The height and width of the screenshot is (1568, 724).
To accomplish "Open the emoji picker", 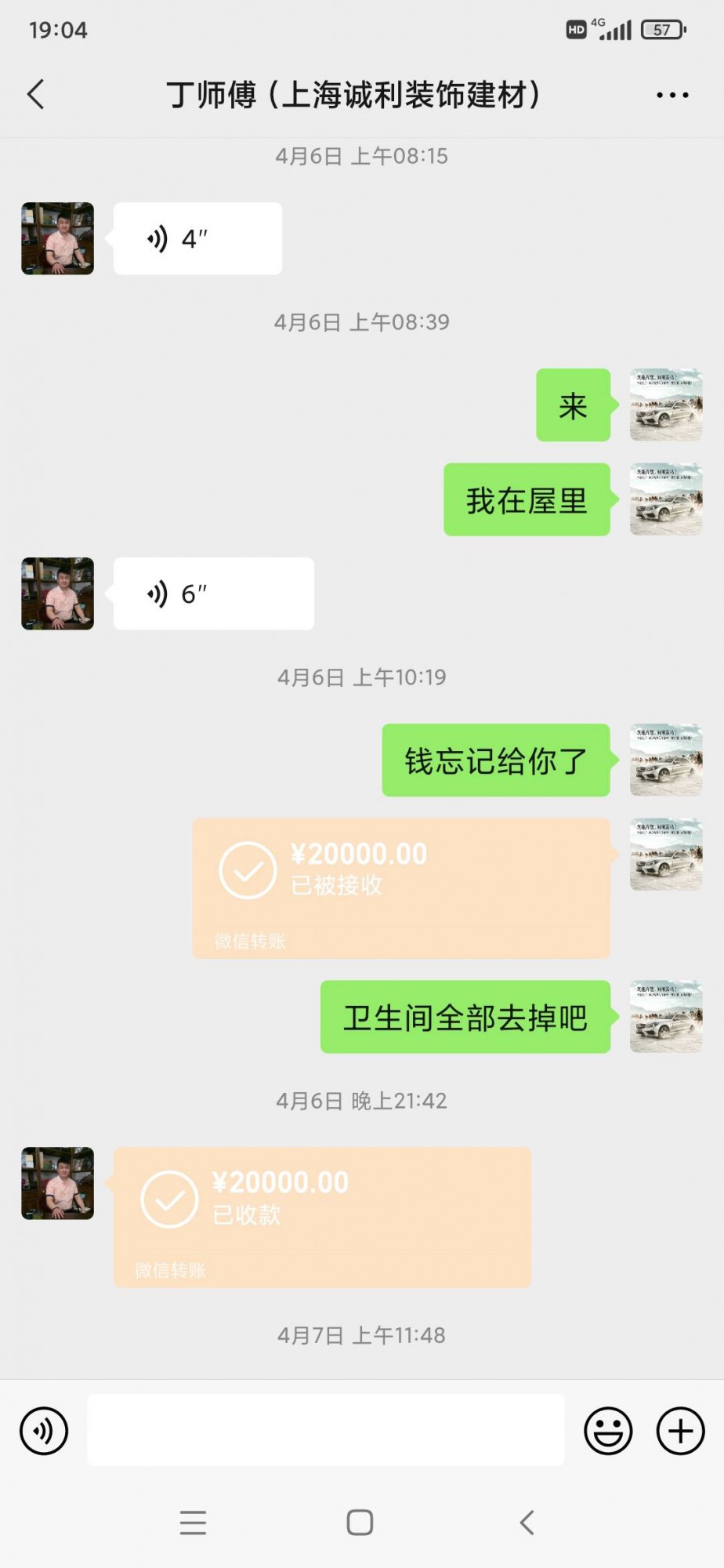I will (x=608, y=1431).
